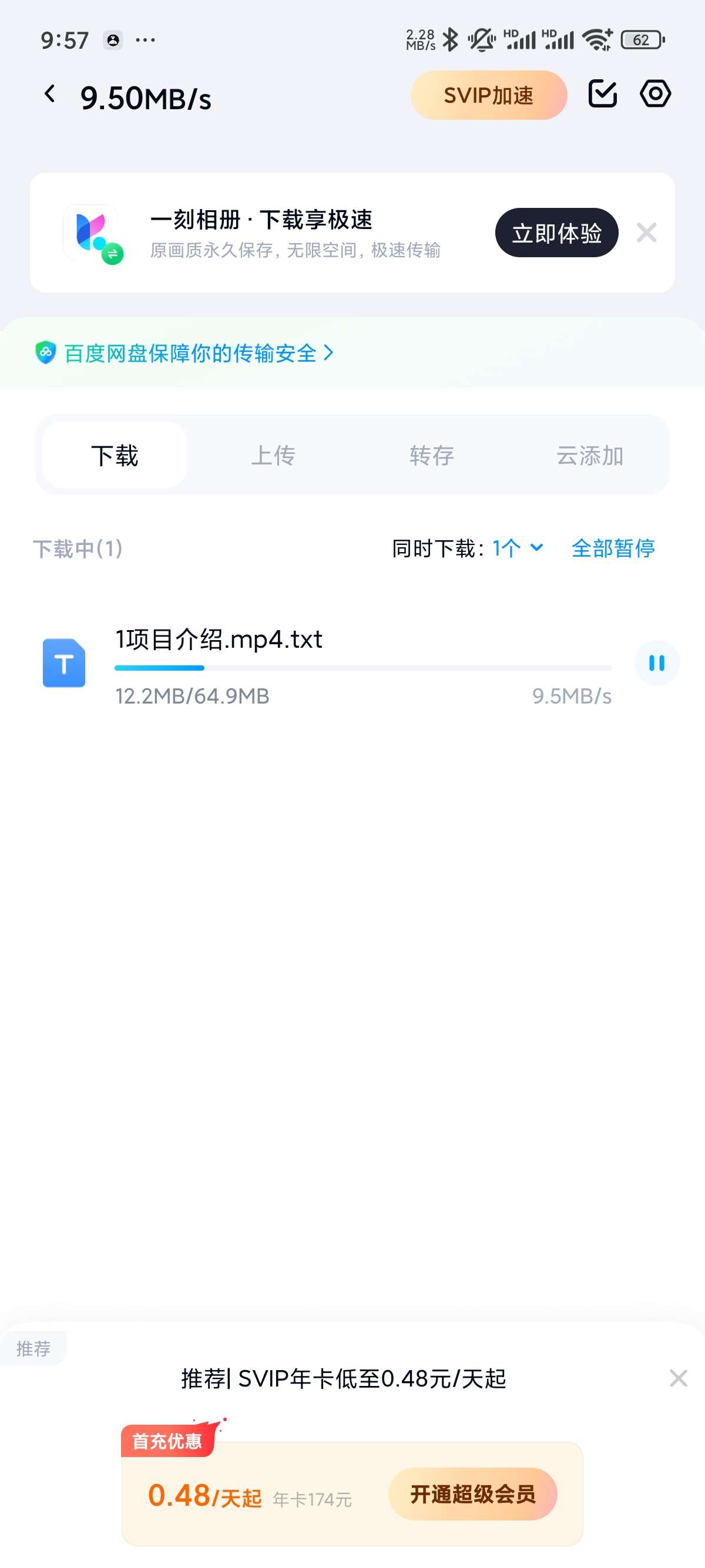Tap 开通超级会员 button
705x1568 pixels.
coord(472,1494)
